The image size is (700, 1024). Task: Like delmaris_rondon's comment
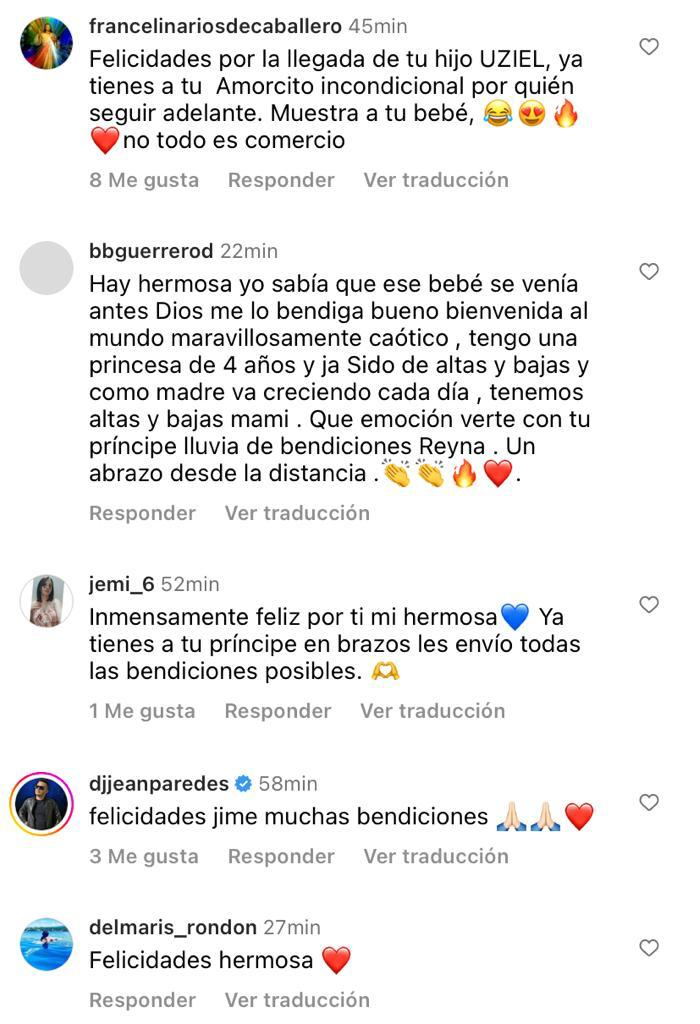649,947
